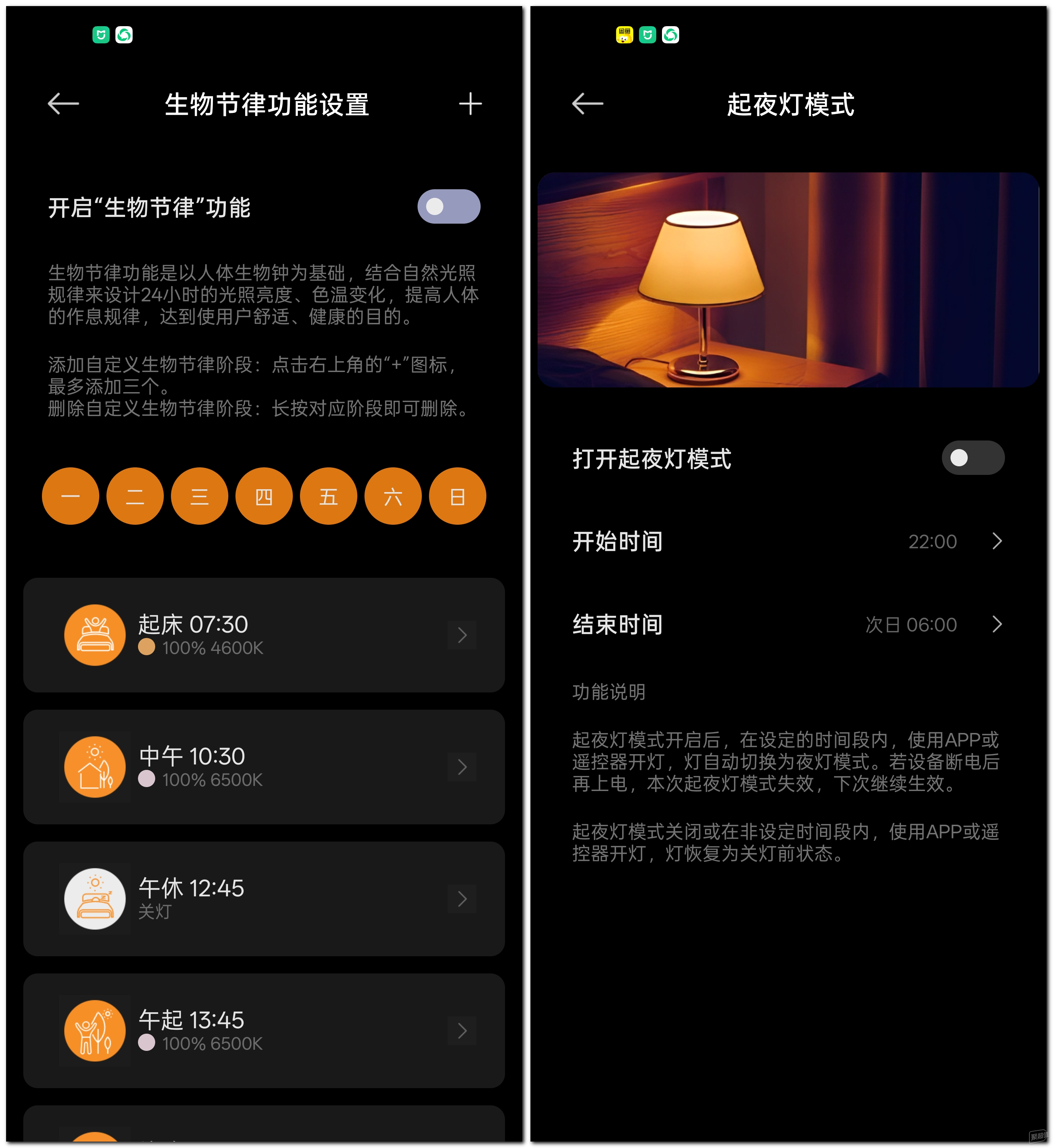
Task: Toggle the 开启"生物节律"功能 switch
Action: click(448, 206)
